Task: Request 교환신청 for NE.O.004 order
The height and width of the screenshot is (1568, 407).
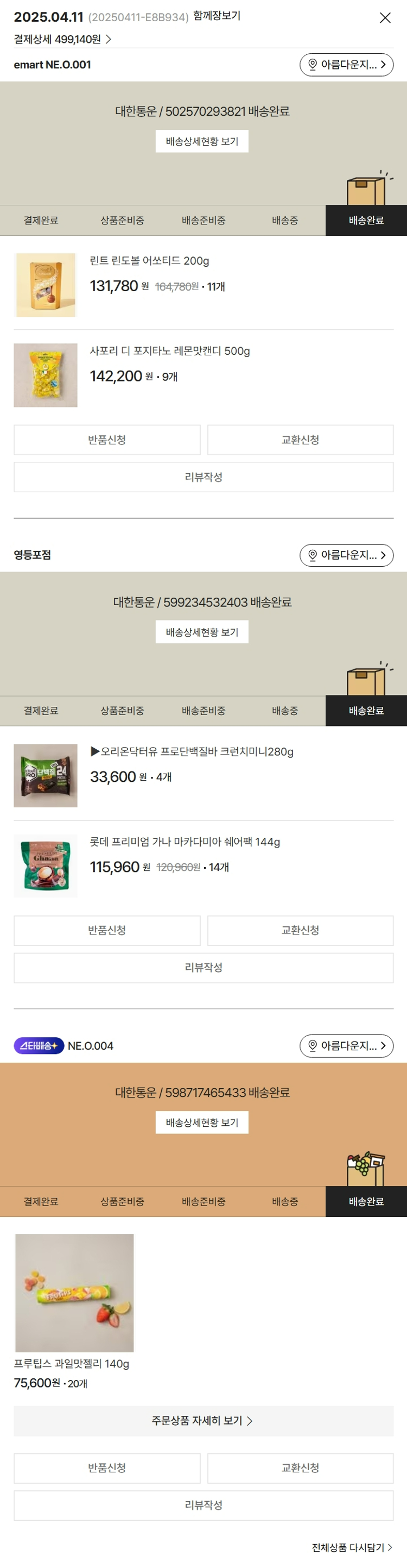Action: pos(300,1467)
